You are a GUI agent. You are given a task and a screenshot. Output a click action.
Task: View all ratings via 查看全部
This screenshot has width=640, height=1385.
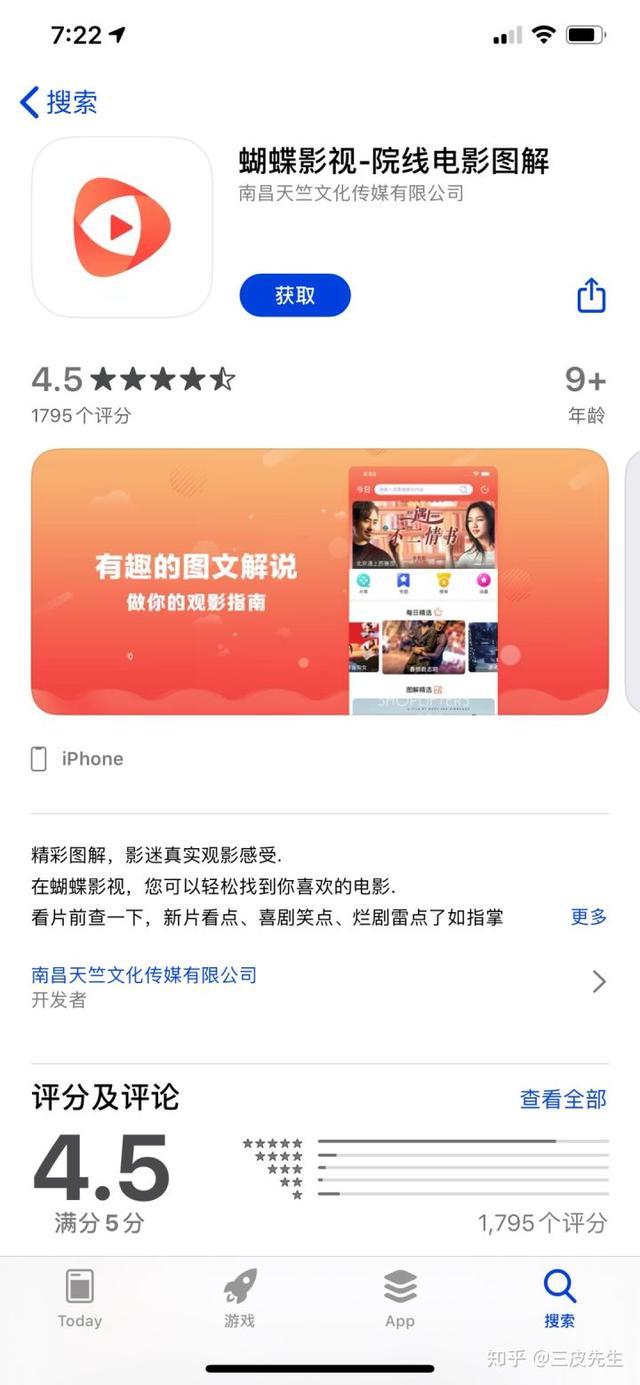tap(562, 1099)
